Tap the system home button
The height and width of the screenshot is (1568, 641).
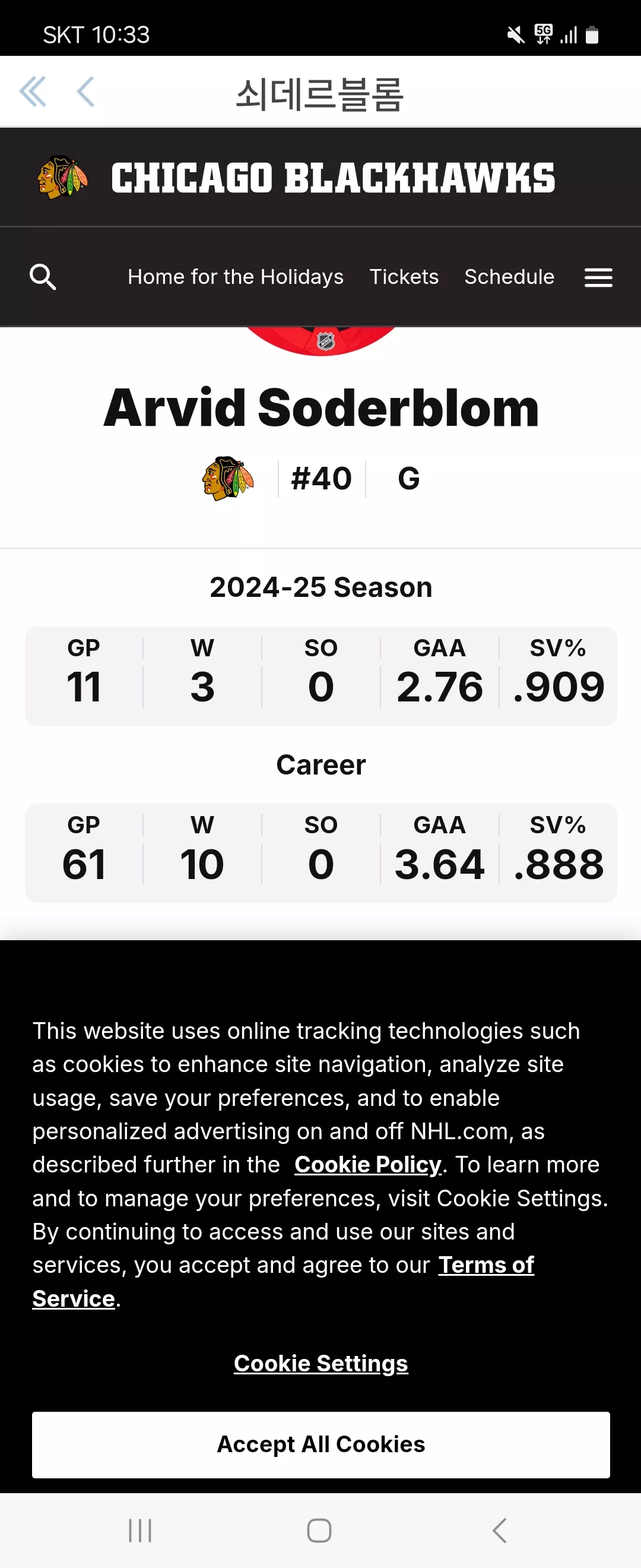pyautogui.click(x=319, y=1530)
